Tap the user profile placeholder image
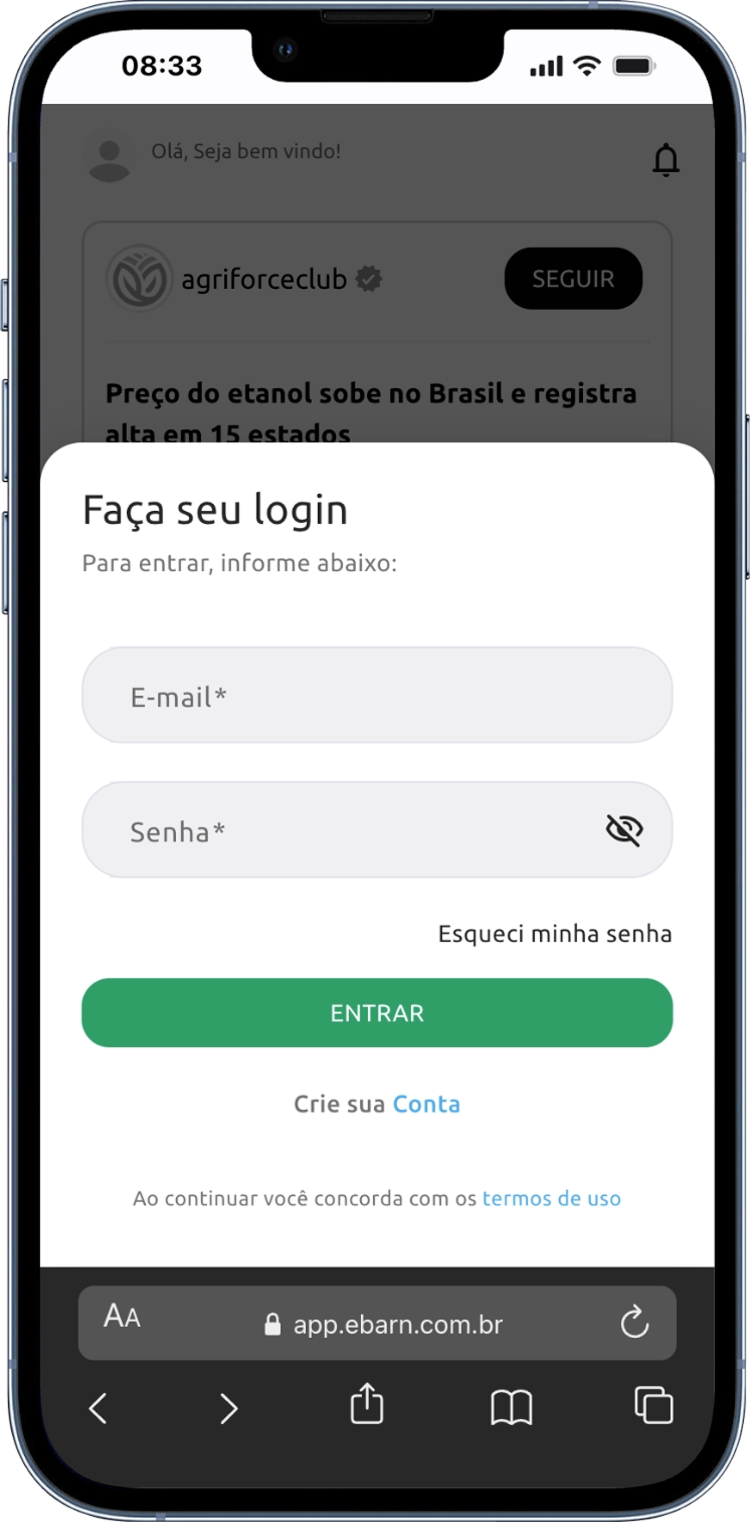Image resolution: width=750 pixels, height=1522 pixels. point(110,158)
